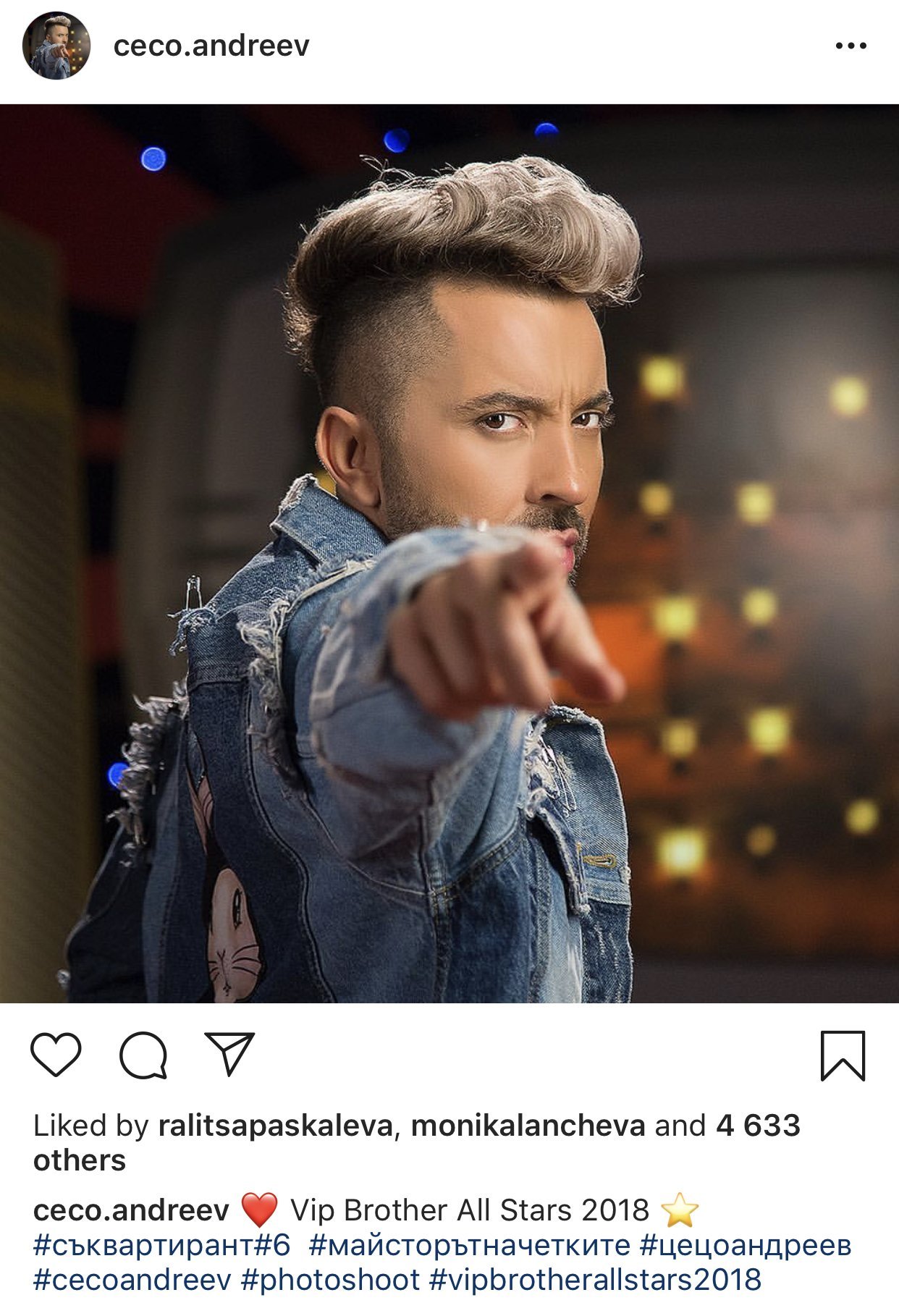Image resolution: width=899 pixels, height=1316 pixels.
Task: Open the ceco.andreev username in header
Action: (x=211, y=46)
